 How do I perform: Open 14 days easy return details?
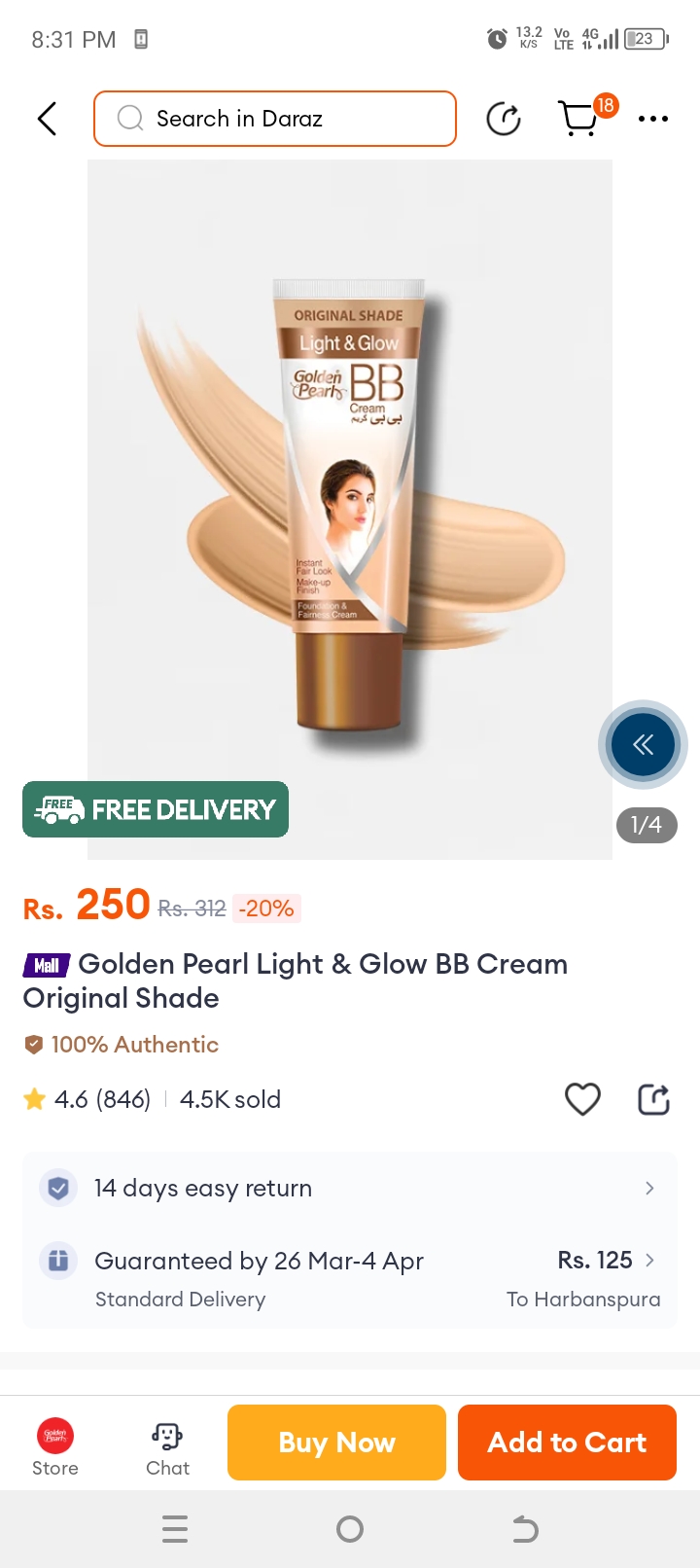tap(350, 1188)
